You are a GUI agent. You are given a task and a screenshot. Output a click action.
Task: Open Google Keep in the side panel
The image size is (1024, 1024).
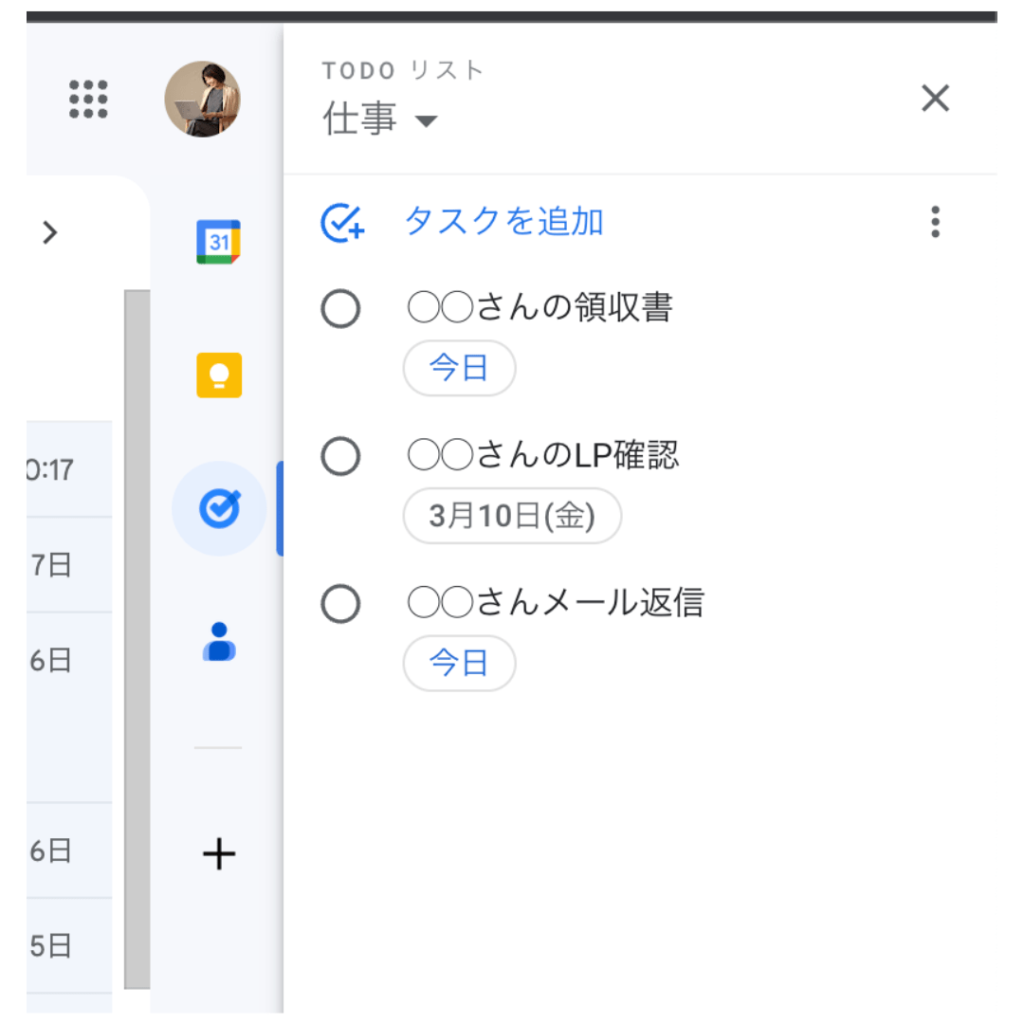click(218, 376)
